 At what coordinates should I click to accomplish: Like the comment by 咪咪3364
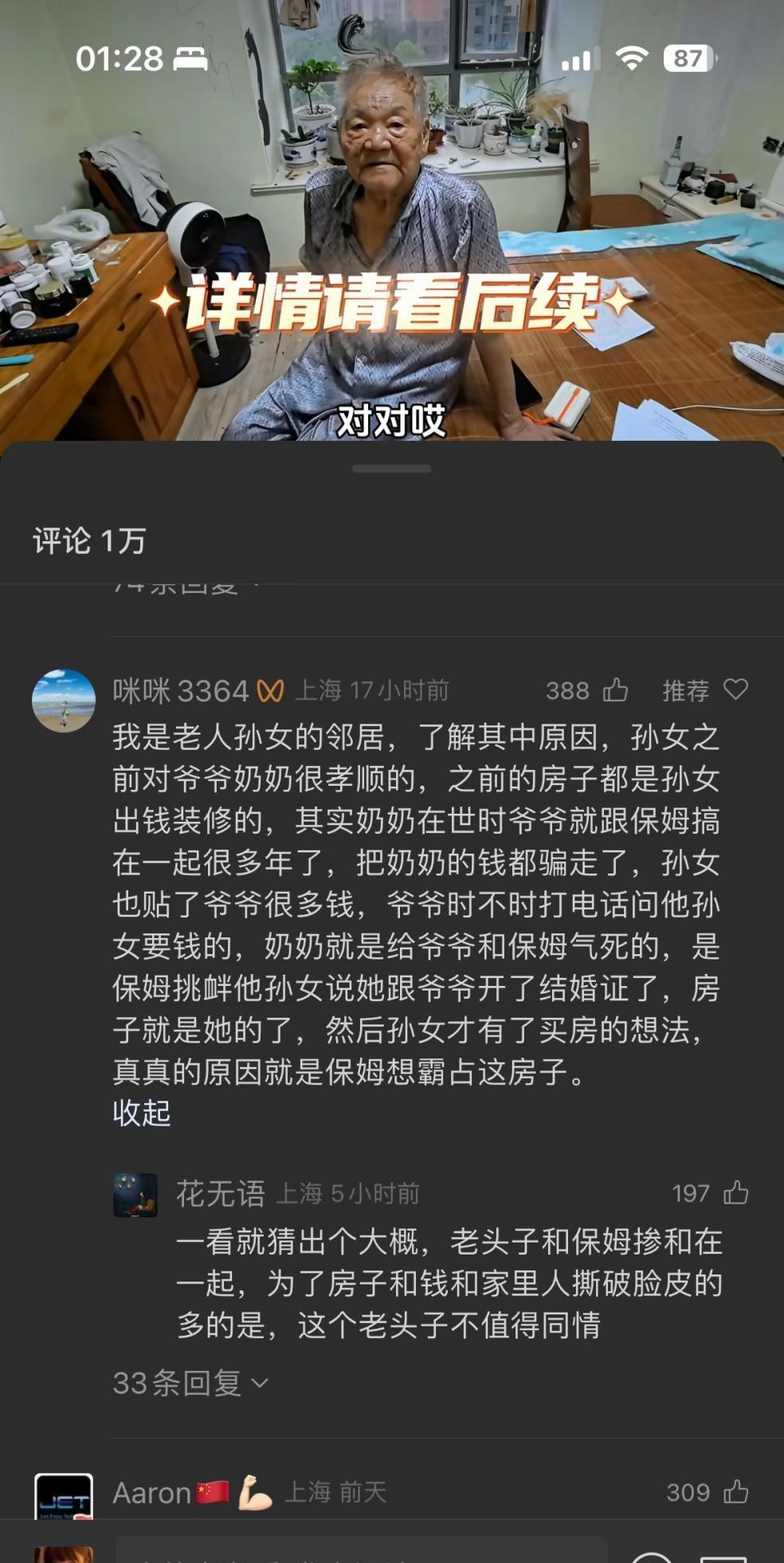[614, 690]
